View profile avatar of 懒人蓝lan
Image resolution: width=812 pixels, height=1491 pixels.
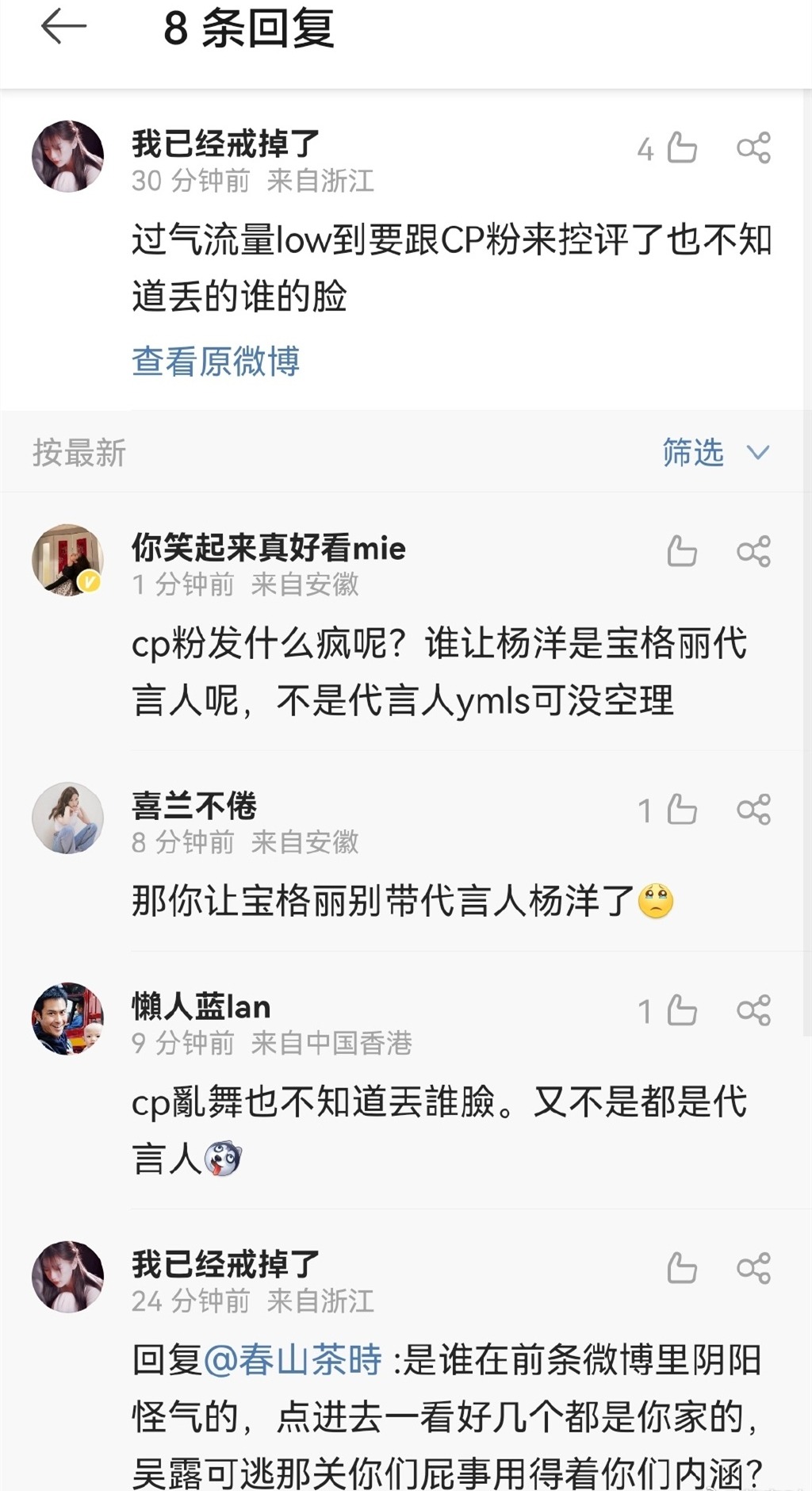point(67,1018)
